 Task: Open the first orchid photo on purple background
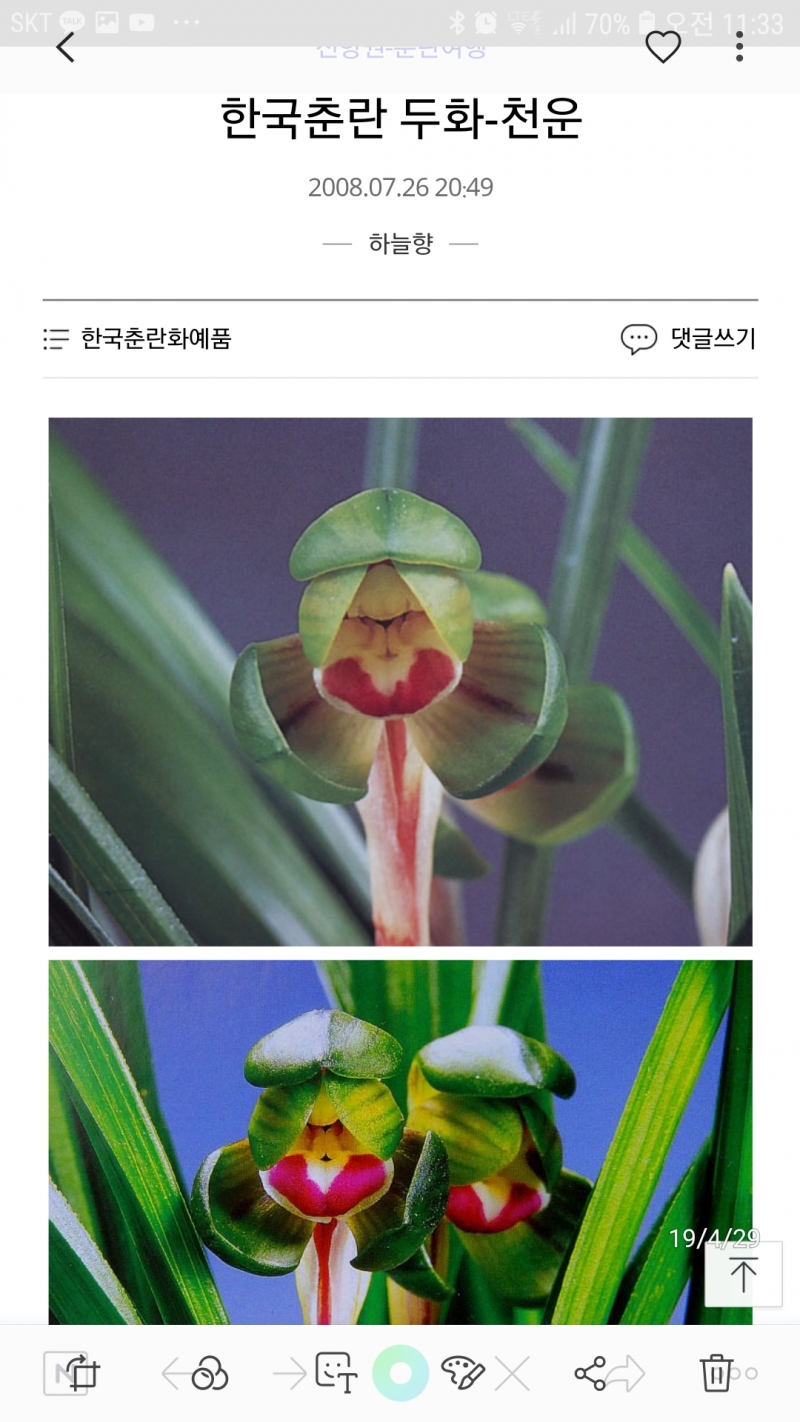[x=400, y=681]
